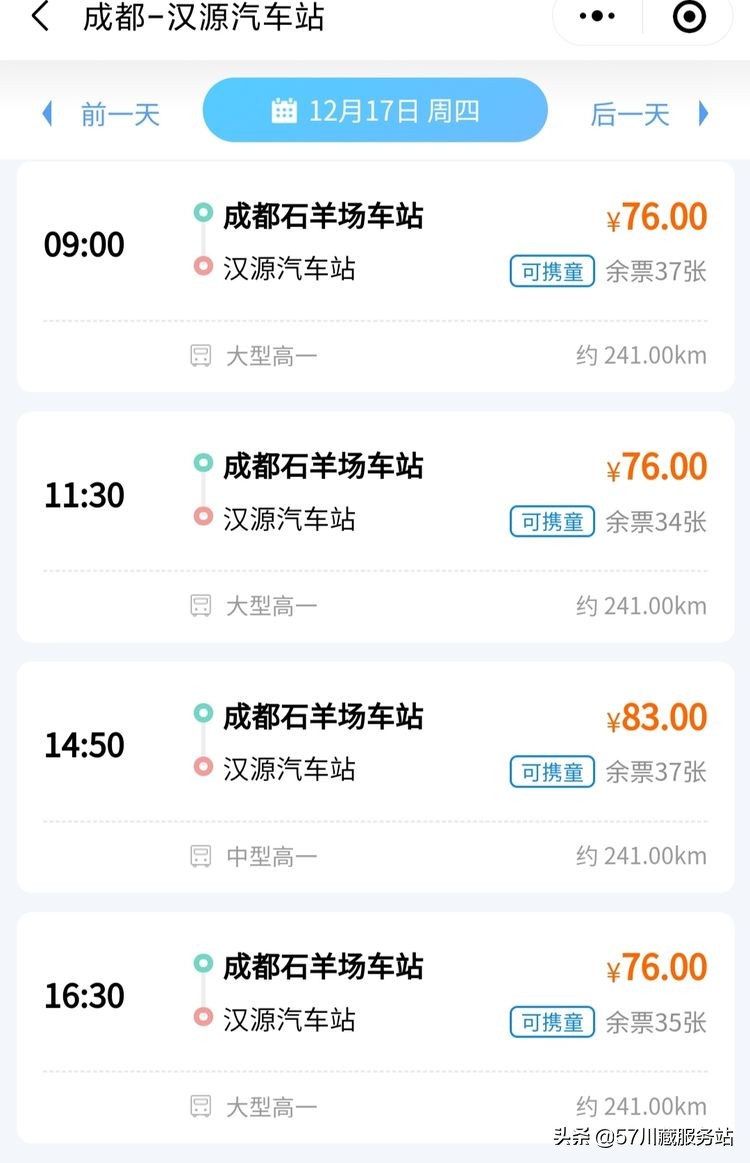The image size is (750, 1163).
Task: Click the bus icon beside 大型高一 on 09:00 trip
Action: (x=202, y=355)
